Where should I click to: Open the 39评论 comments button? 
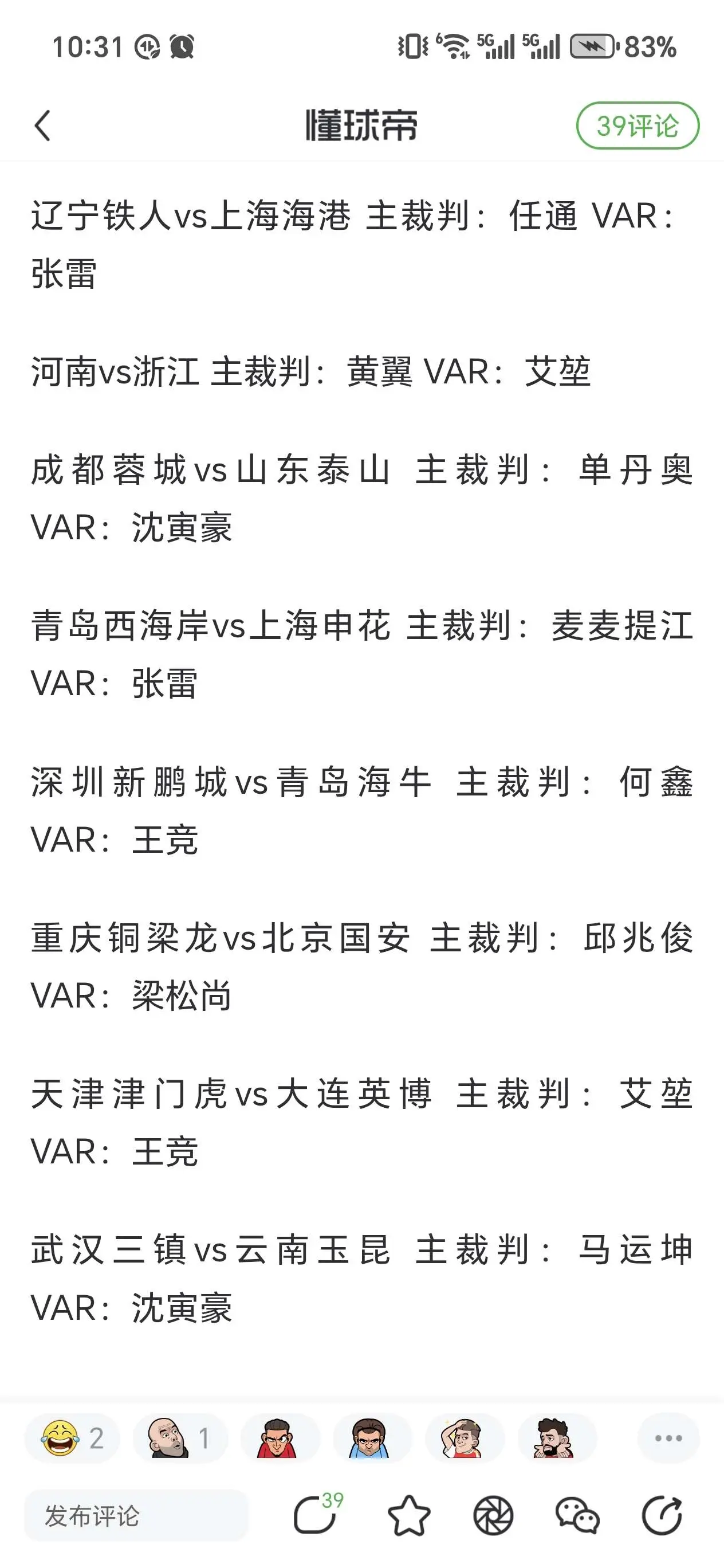pyautogui.click(x=638, y=126)
